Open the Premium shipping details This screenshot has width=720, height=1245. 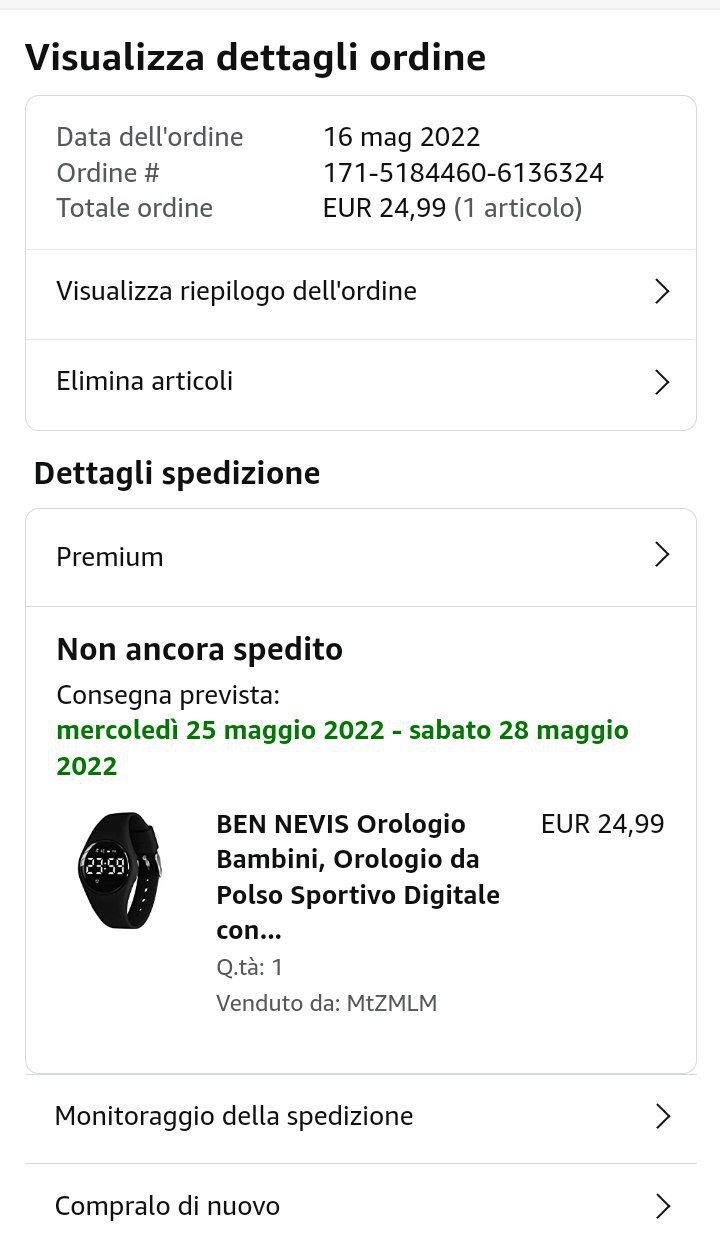[360, 556]
